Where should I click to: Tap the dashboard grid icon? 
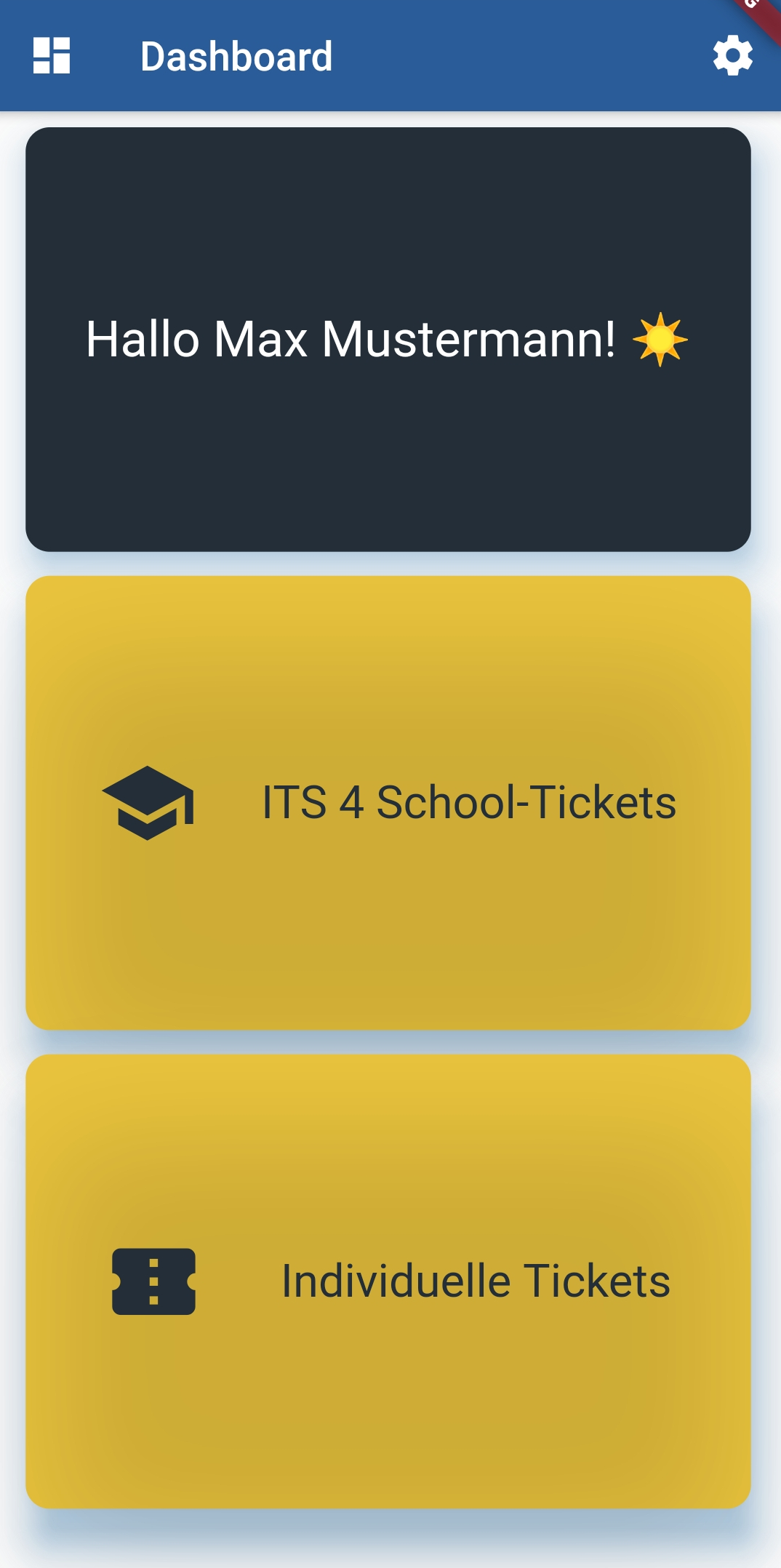pyautogui.click(x=52, y=56)
